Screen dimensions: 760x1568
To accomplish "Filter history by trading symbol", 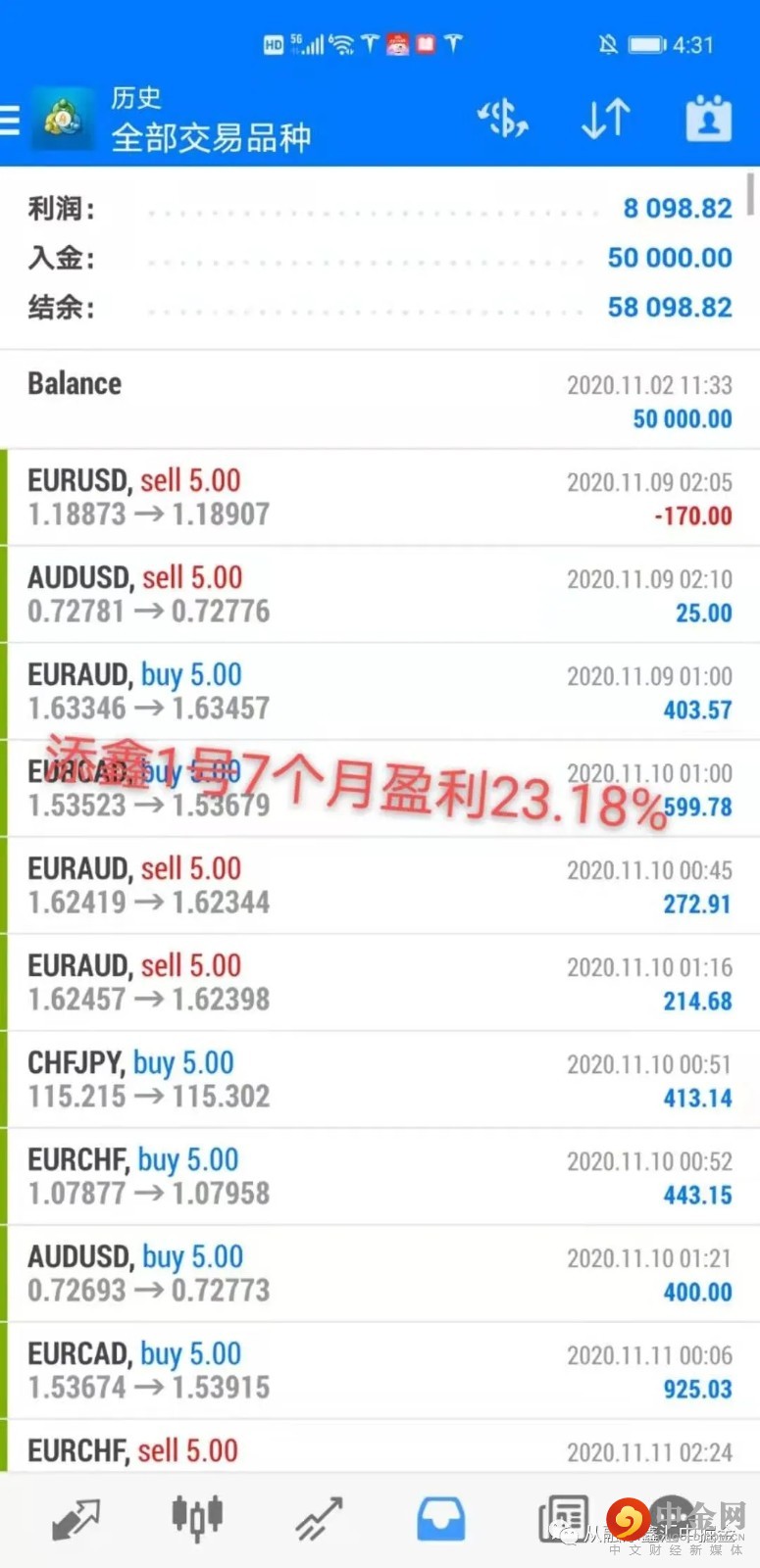I will (503, 120).
